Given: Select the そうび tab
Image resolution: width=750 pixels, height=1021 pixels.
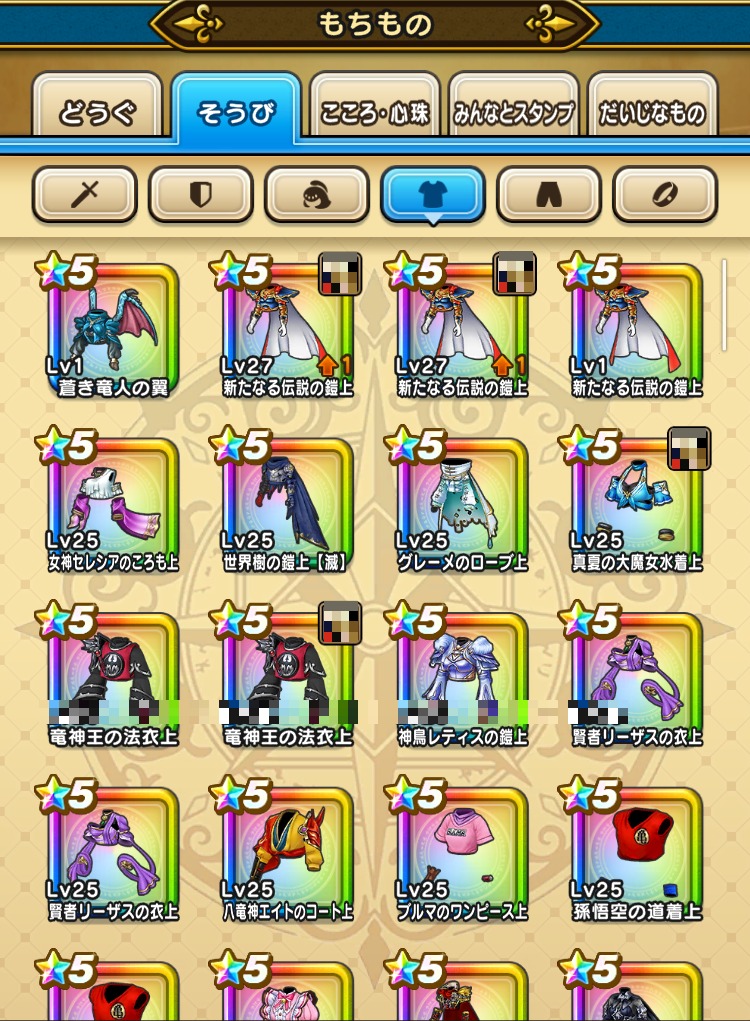Looking at the screenshot, I should click(236, 112).
